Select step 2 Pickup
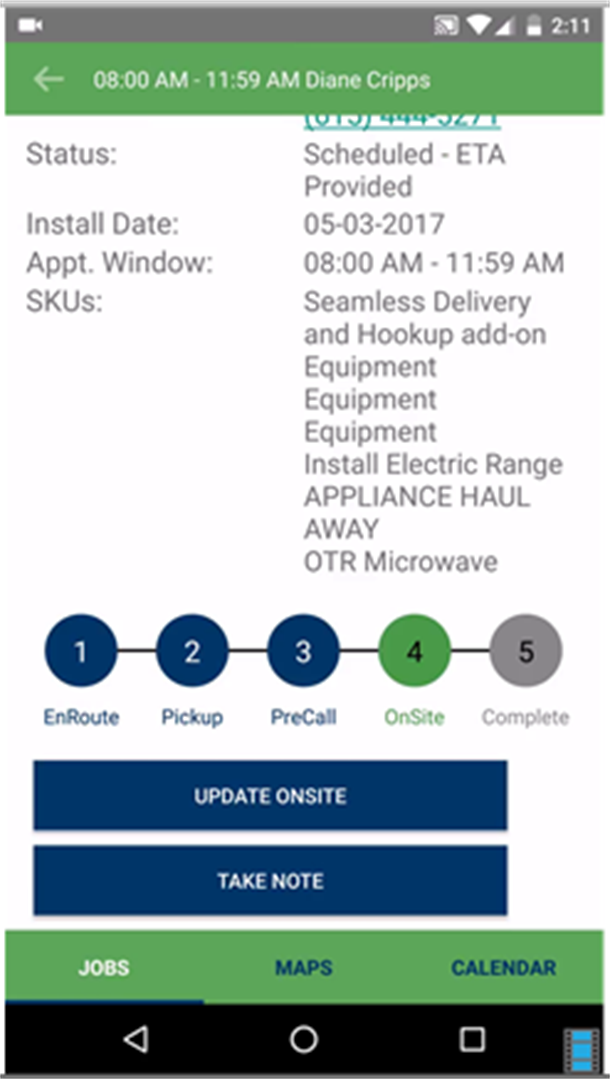 coord(192,652)
